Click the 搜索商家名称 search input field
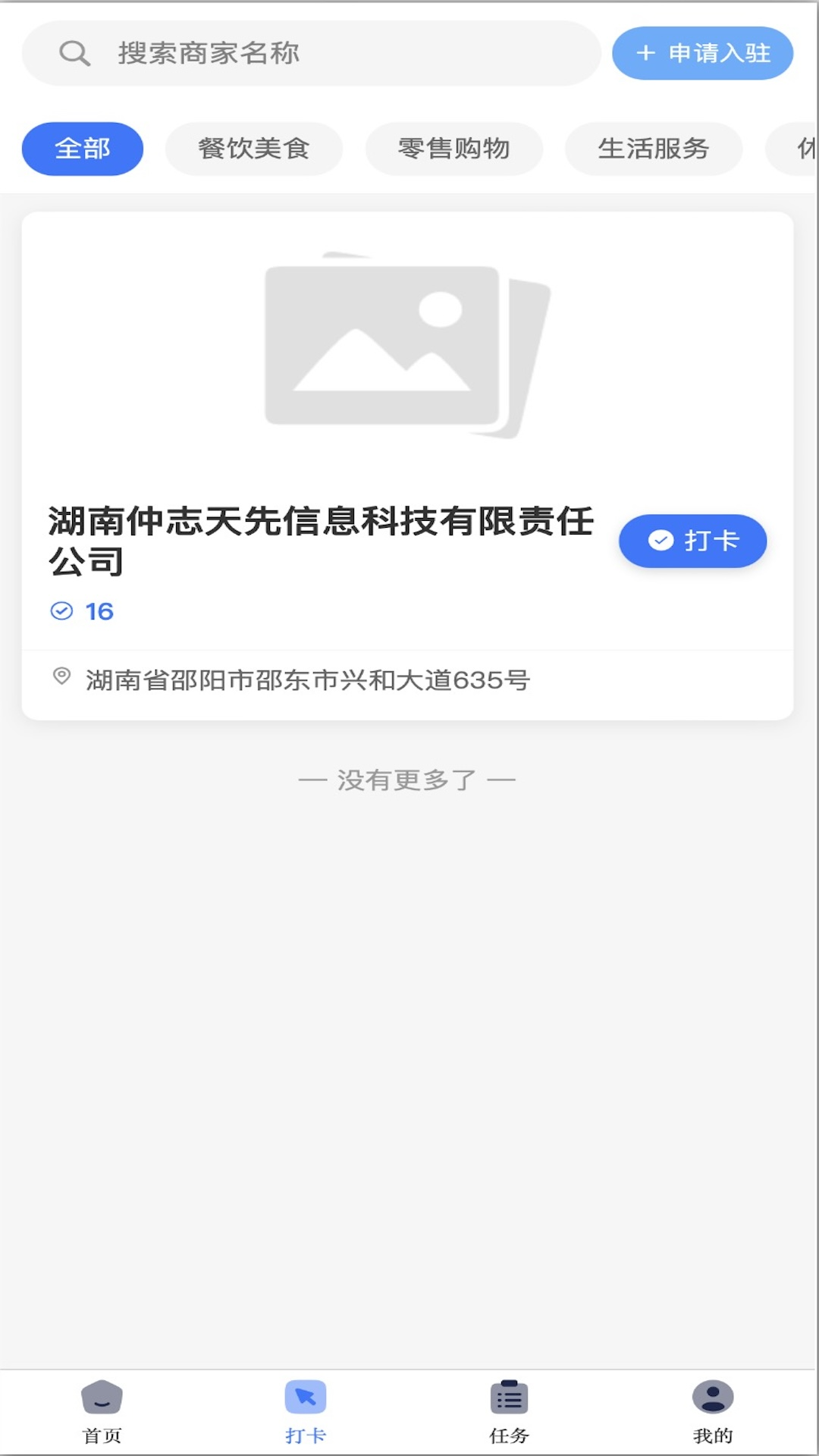The height and width of the screenshot is (1456, 819). (303, 53)
